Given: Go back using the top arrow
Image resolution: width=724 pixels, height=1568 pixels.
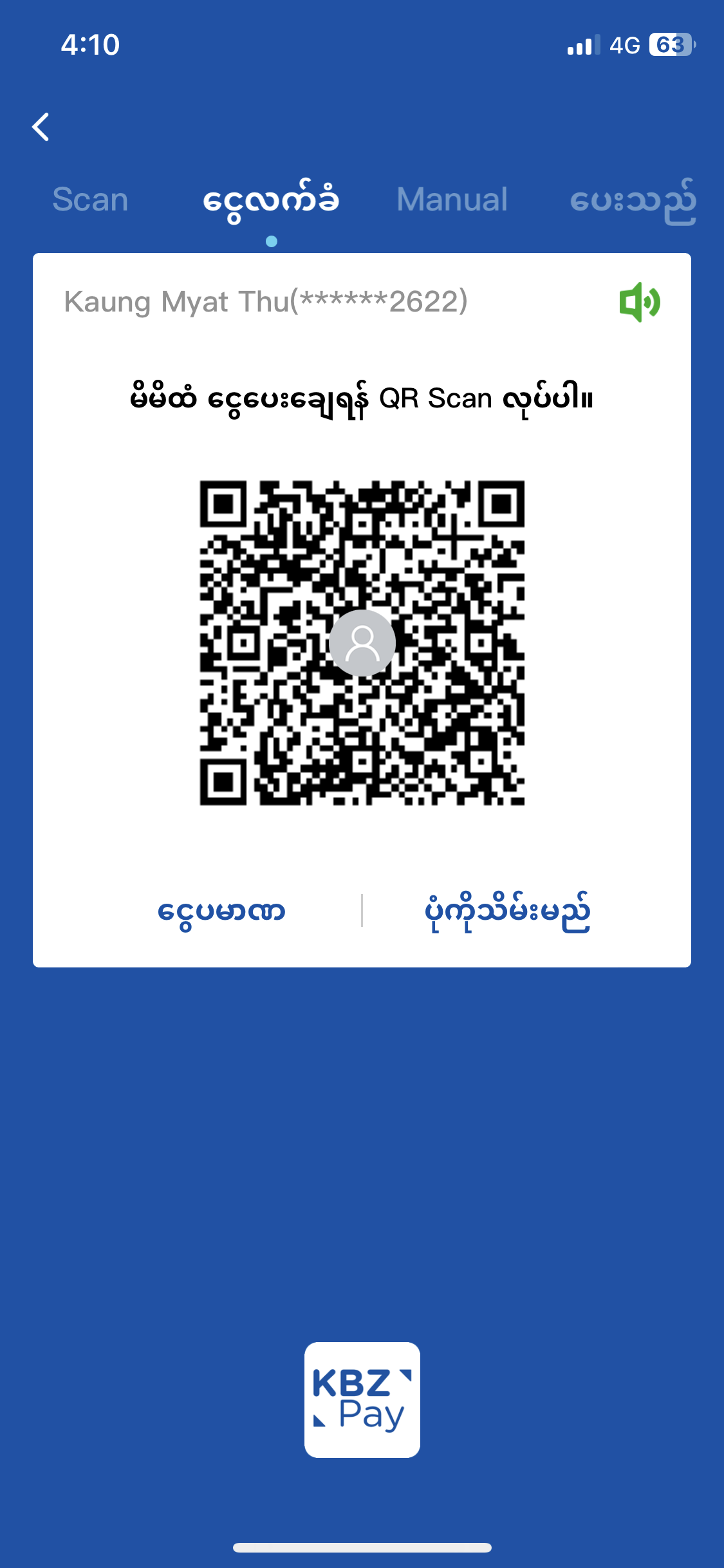Looking at the screenshot, I should 41,127.
